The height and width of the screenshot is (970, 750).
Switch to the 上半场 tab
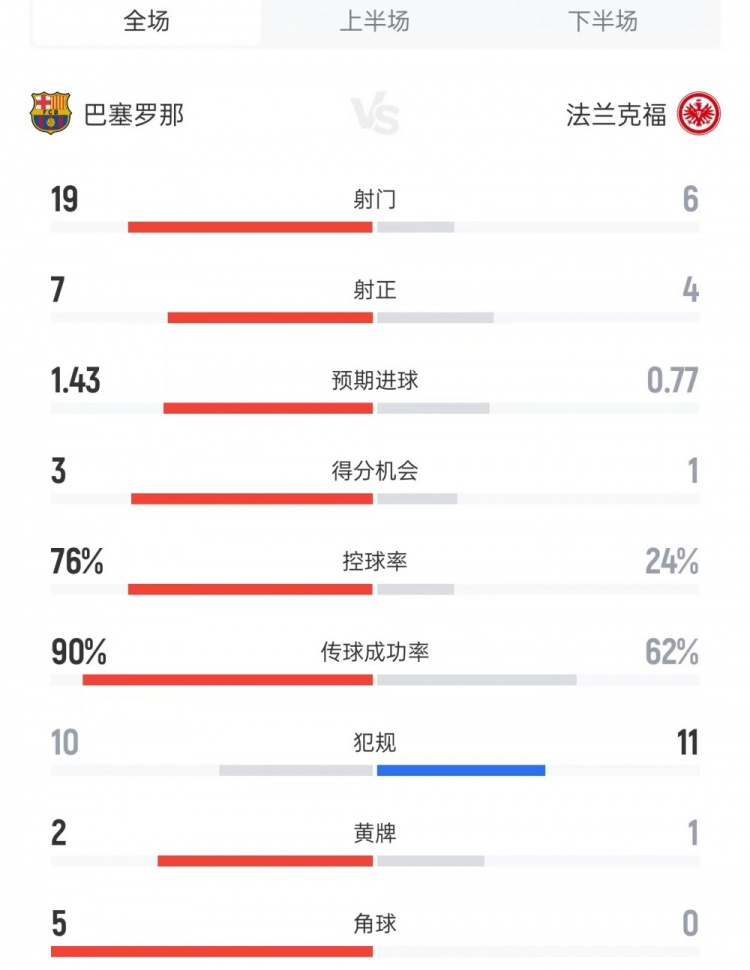pos(375,21)
